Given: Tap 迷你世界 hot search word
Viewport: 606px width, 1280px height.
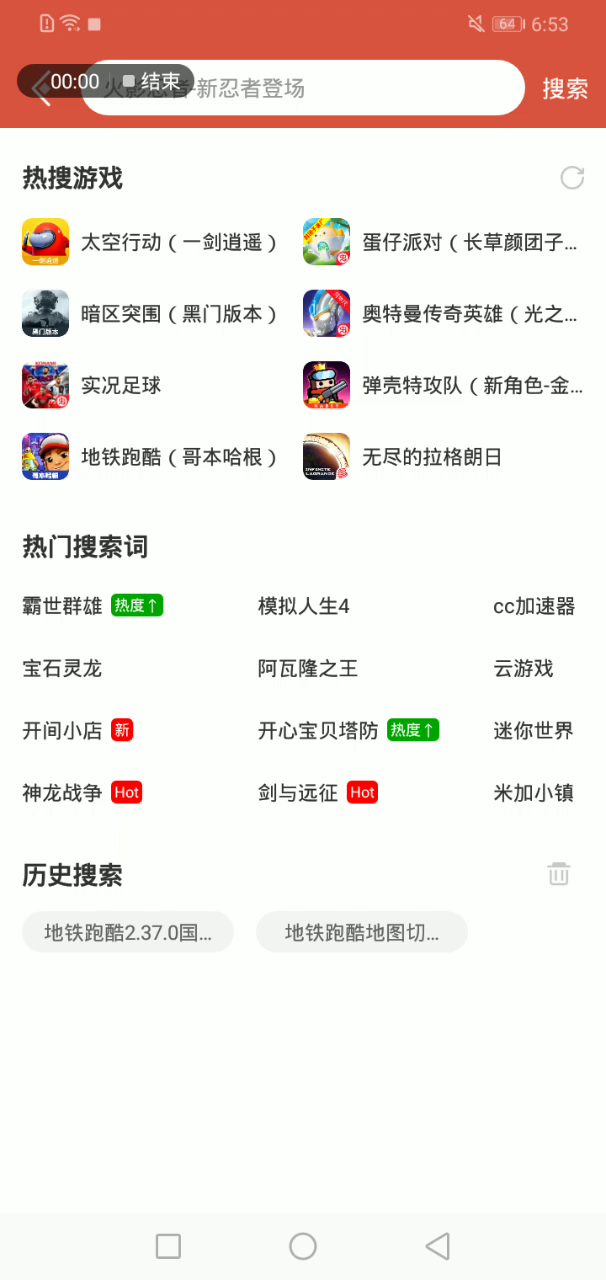Looking at the screenshot, I should [533, 731].
